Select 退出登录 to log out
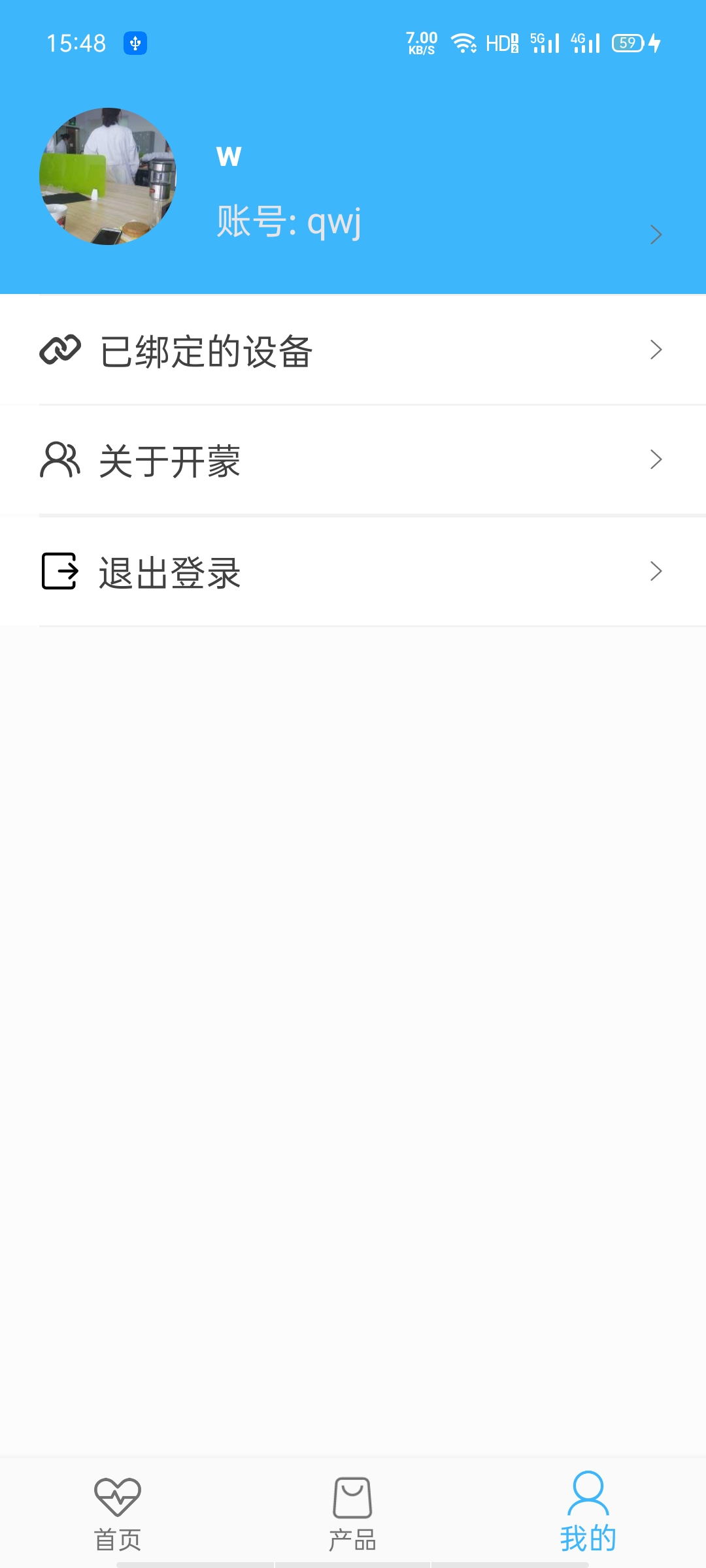Image resolution: width=706 pixels, height=1568 pixels. click(x=353, y=572)
